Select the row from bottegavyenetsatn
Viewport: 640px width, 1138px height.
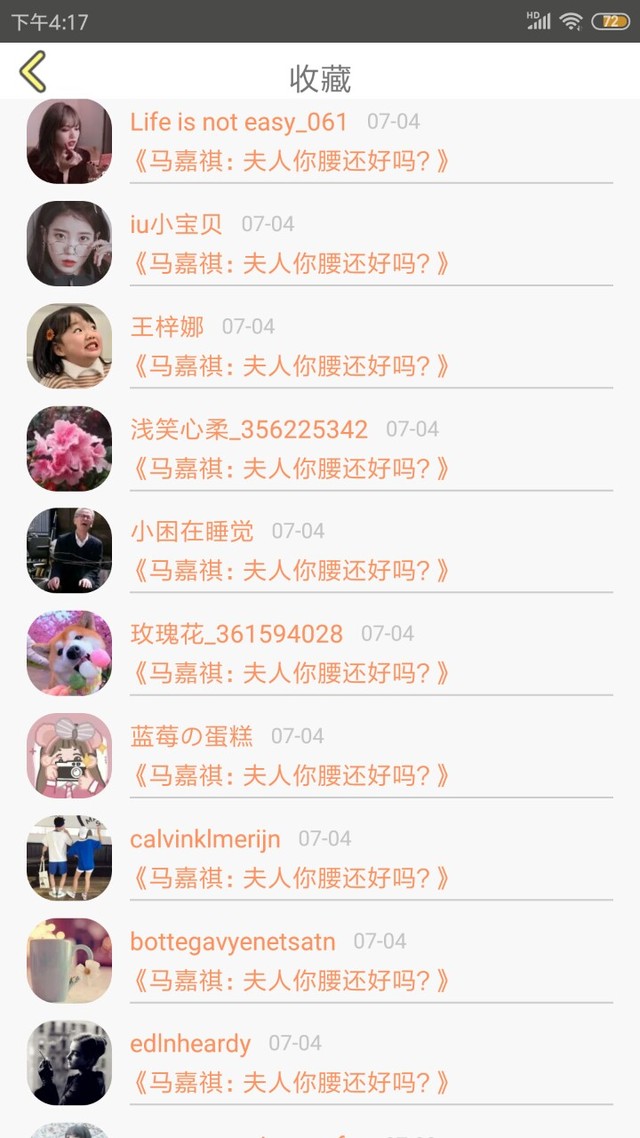pyautogui.click(x=320, y=960)
